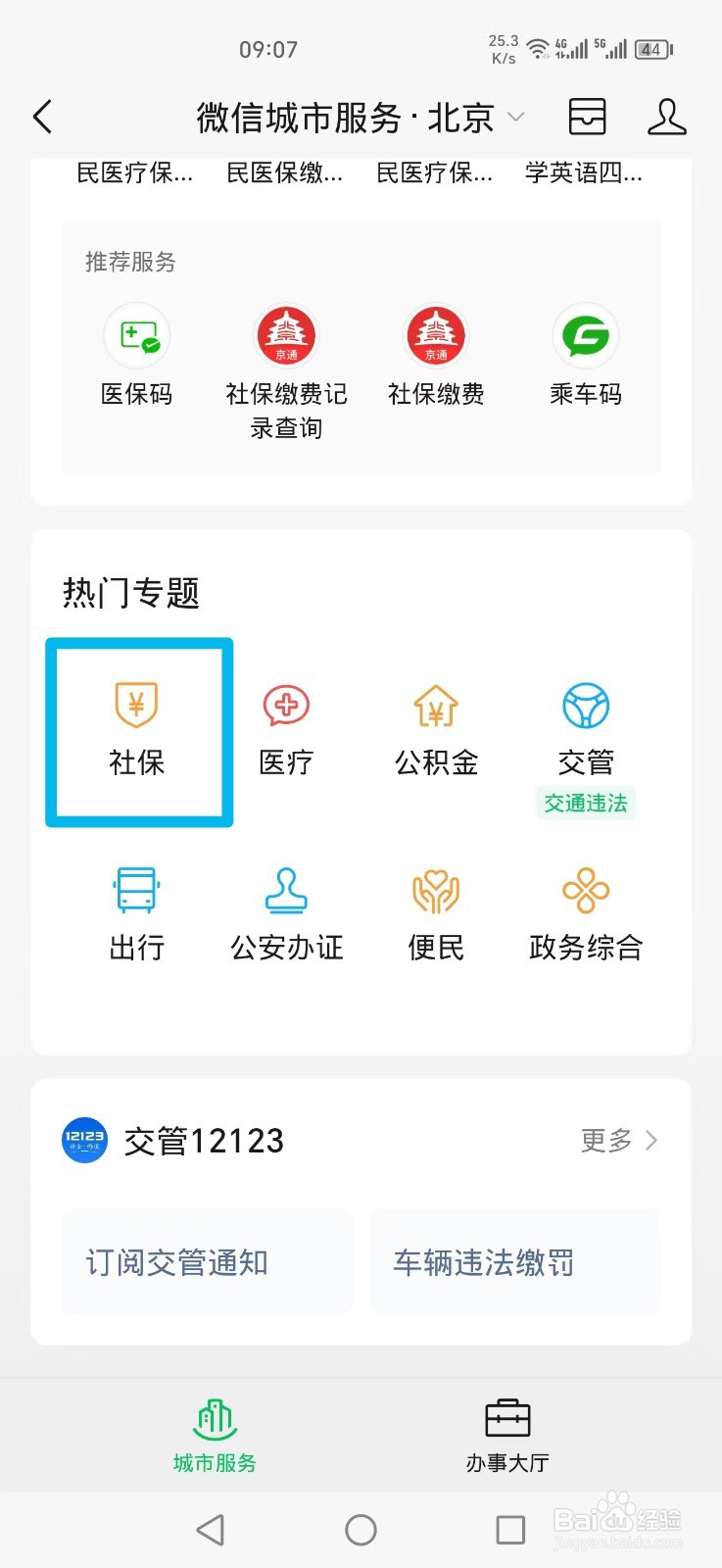Open the 便民 convenience services icon

[x=435, y=911]
